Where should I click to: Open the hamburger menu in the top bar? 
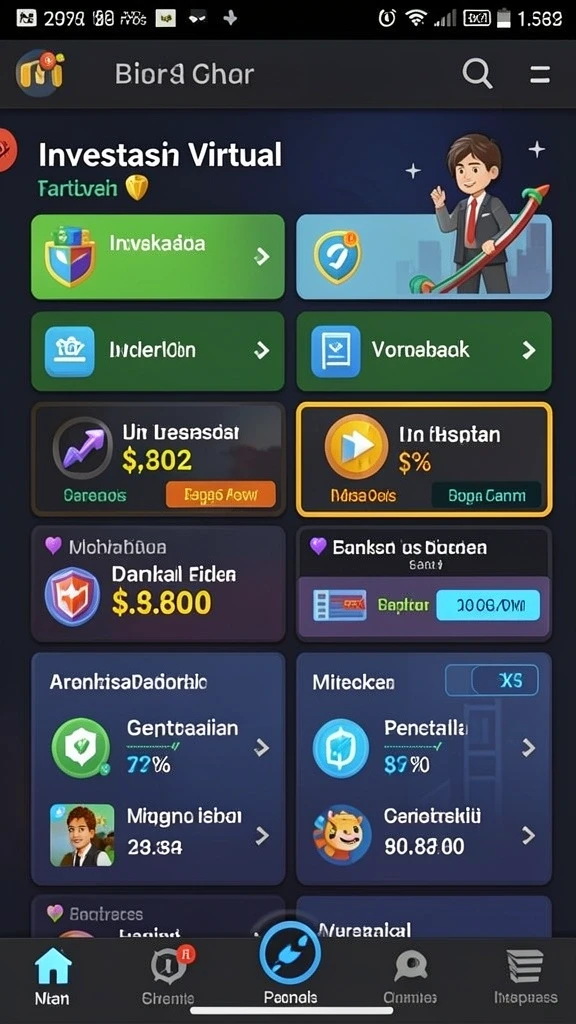[x=539, y=74]
